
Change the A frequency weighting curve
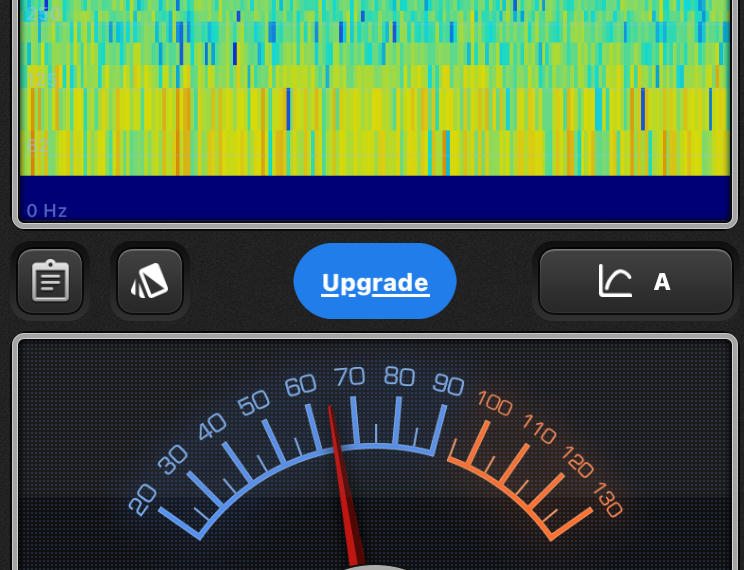(x=636, y=282)
